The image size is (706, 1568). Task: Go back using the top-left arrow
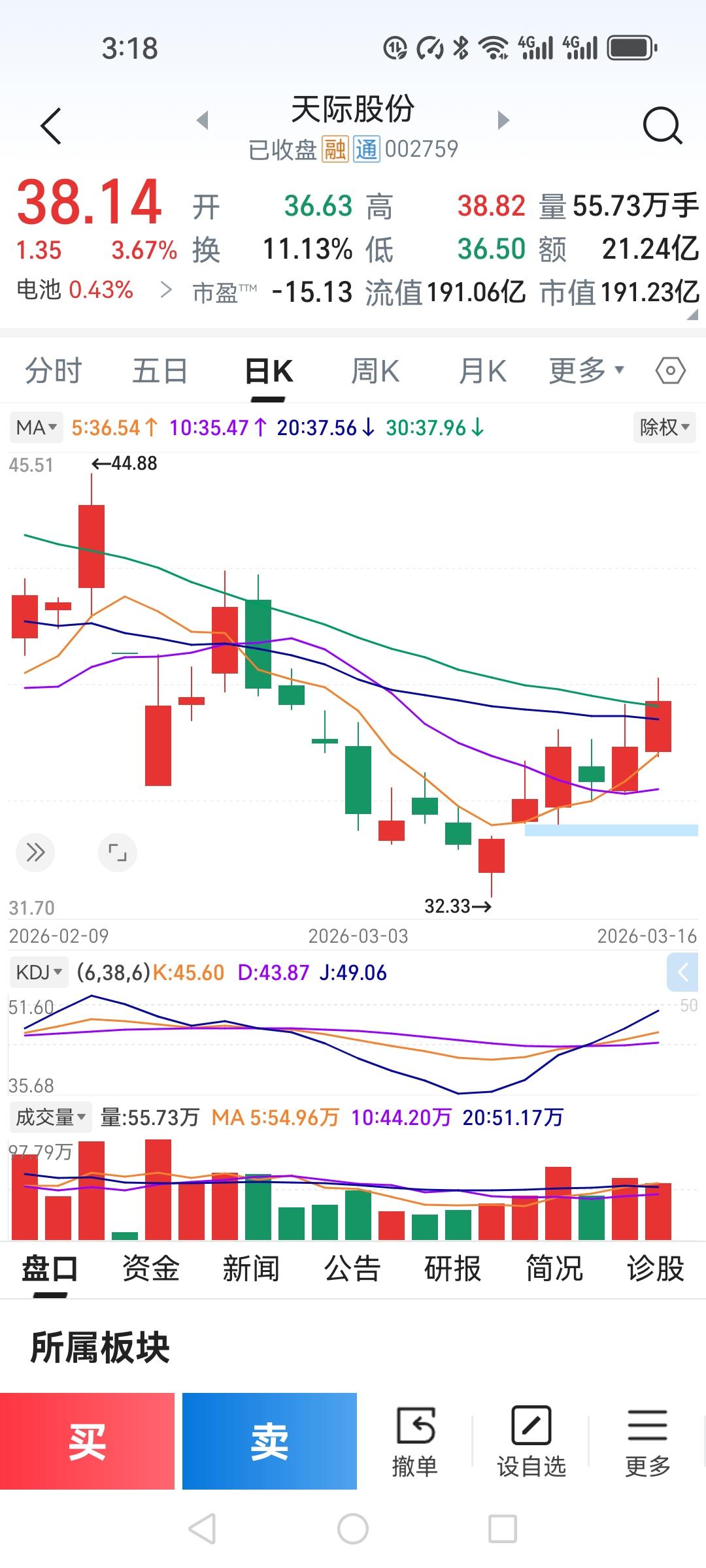pyautogui.click(x=51, y=125)
